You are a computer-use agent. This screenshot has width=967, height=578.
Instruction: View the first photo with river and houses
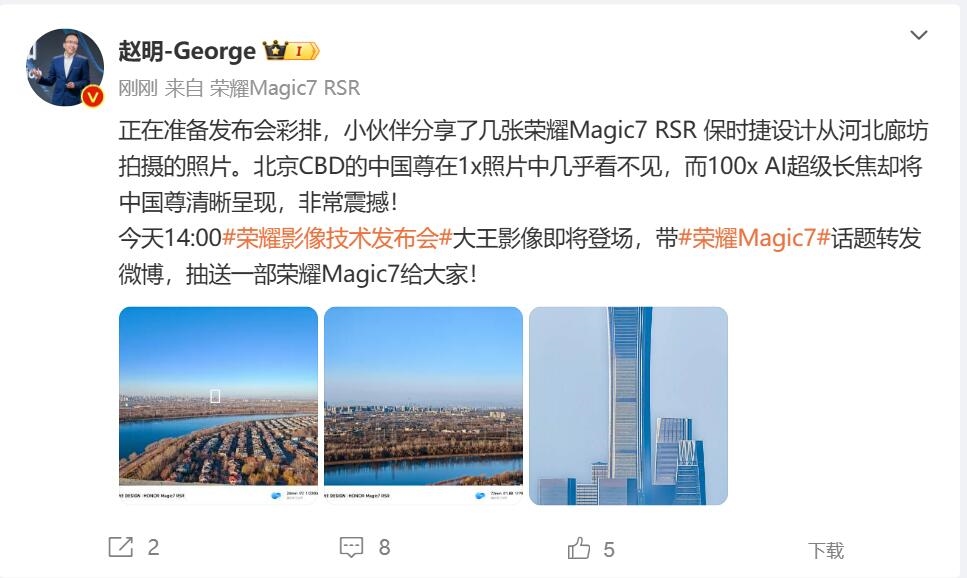(x=218, y=405)
